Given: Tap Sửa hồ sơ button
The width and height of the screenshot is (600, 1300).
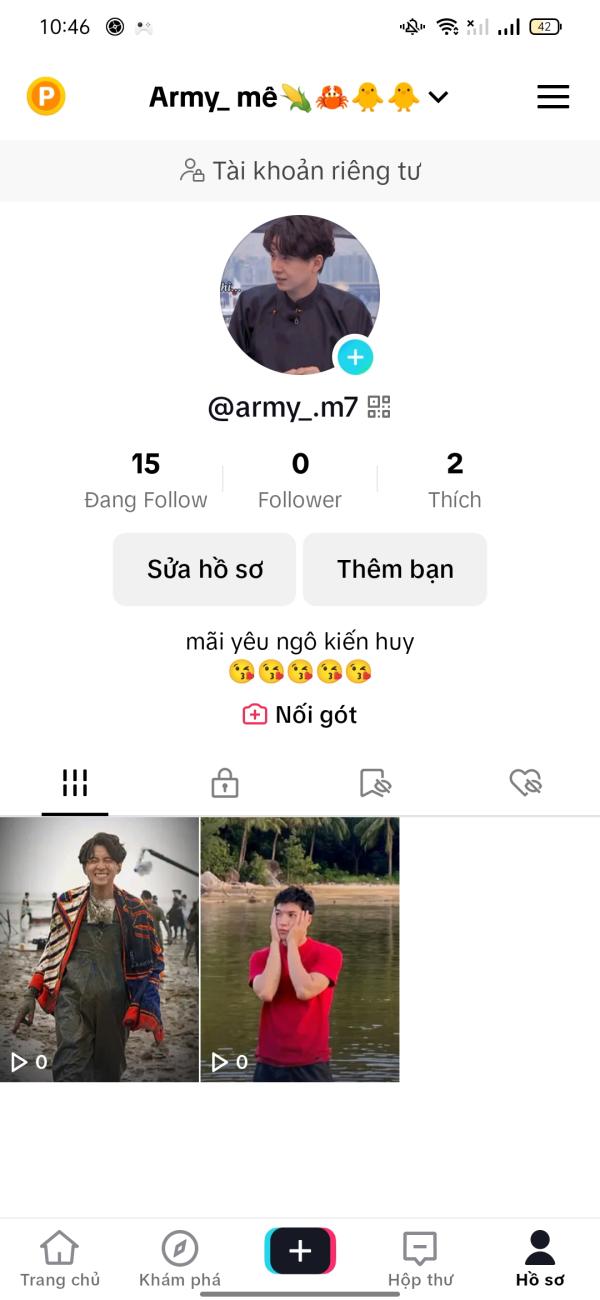Looking at the screenshot, I should pyautogui.click(x=205, y=569).
